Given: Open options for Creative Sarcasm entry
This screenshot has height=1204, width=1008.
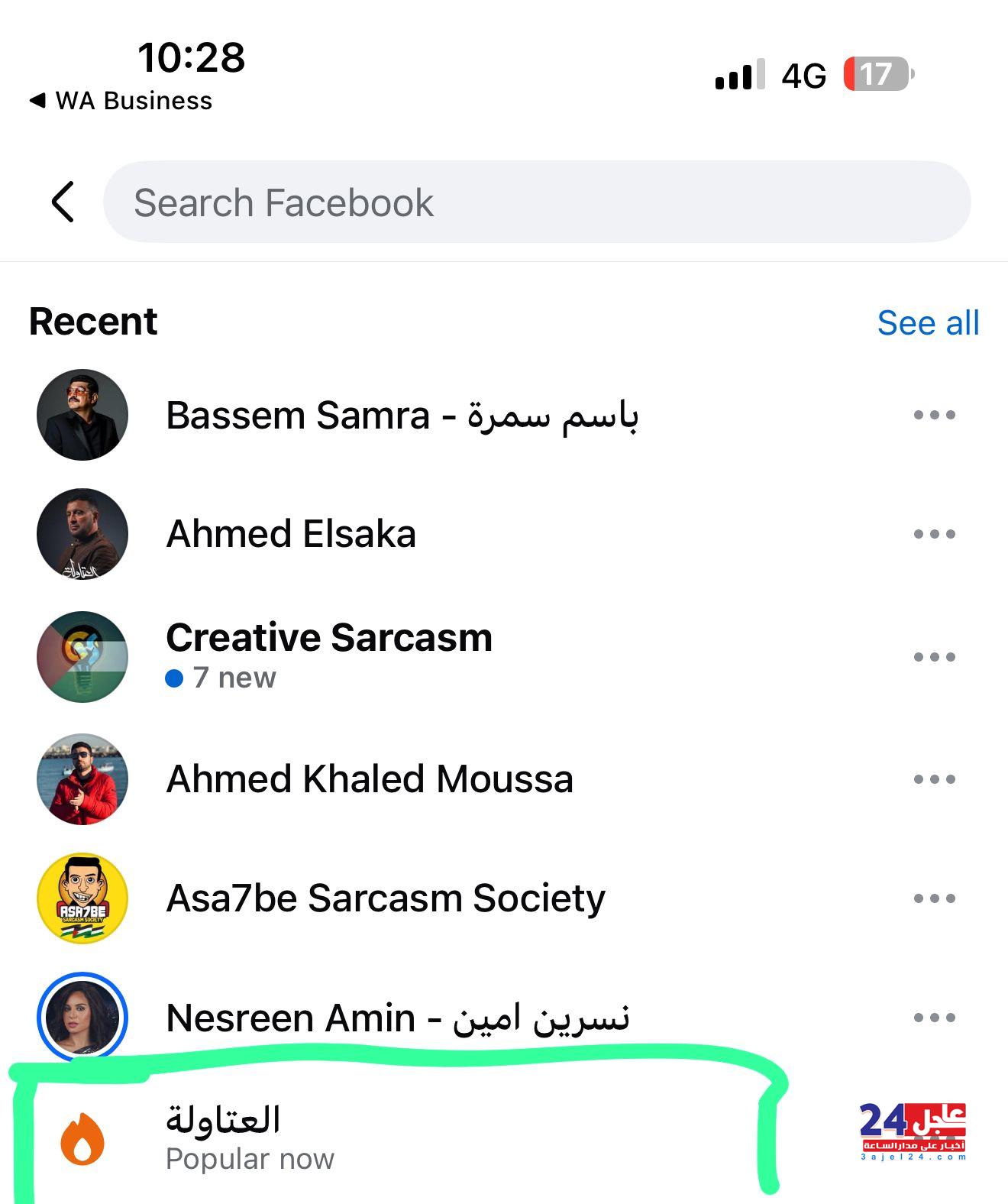Looking at the screenshot, I should click(934, 656).
